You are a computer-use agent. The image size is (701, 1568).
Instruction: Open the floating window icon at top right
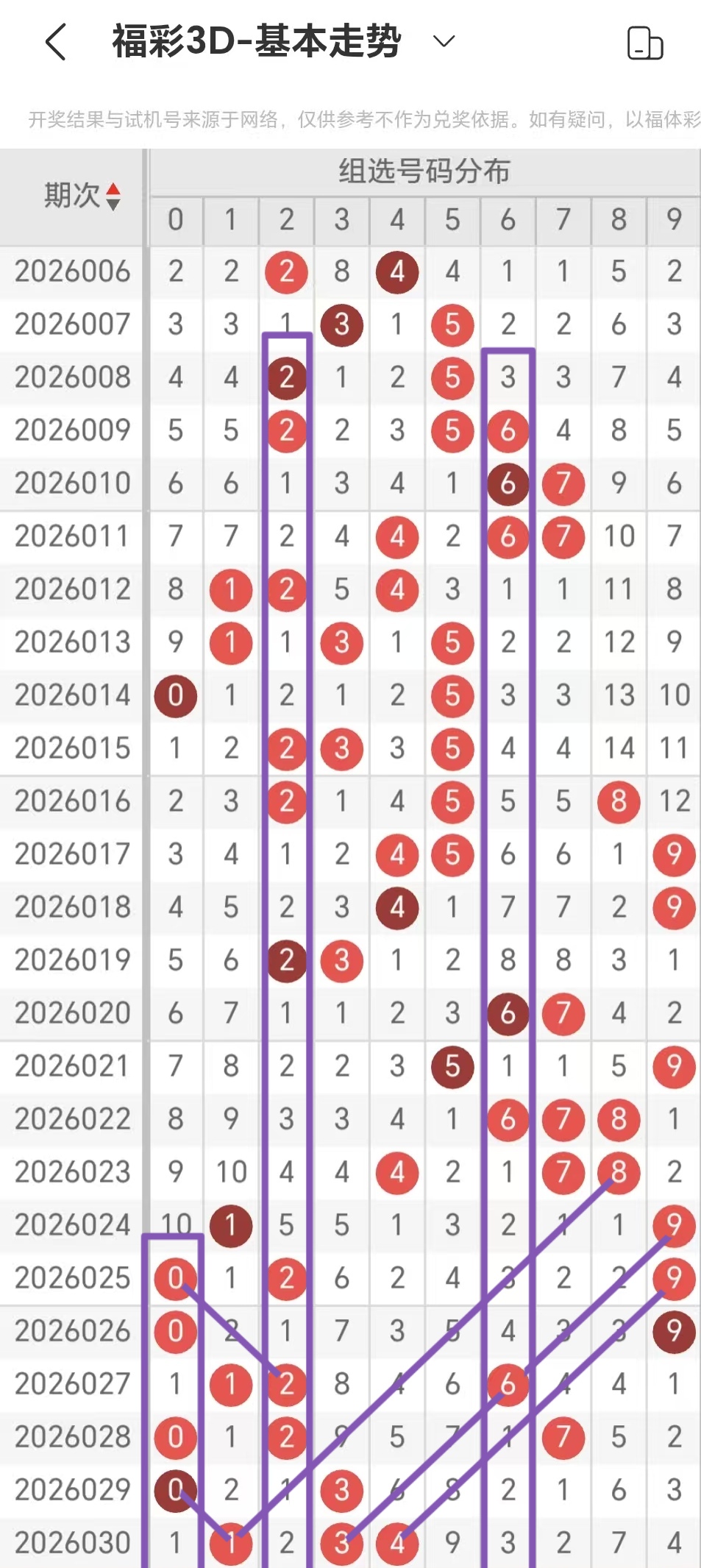pos(644,42)
